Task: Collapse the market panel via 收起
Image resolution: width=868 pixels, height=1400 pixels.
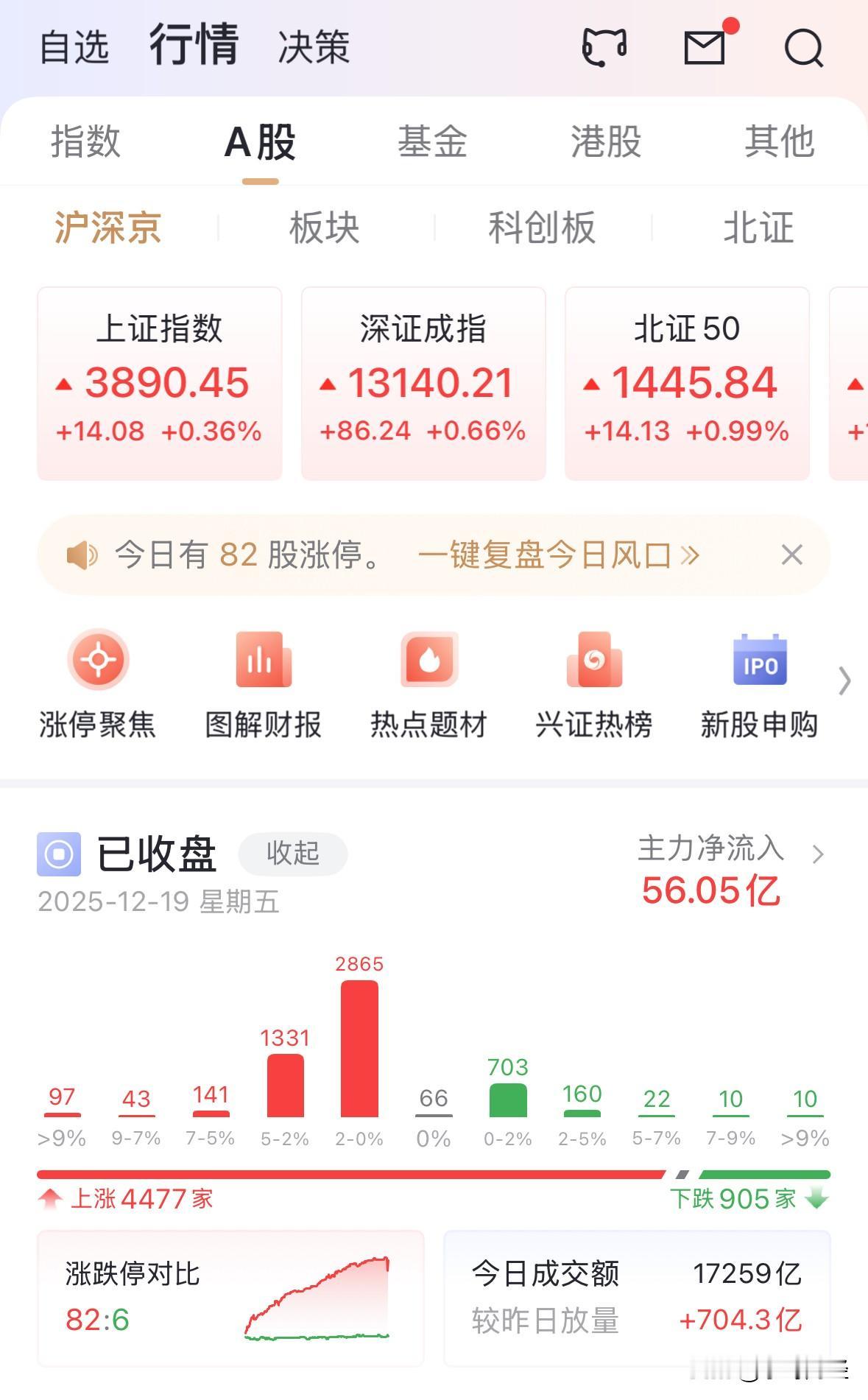Action: [x=292, y=854]
